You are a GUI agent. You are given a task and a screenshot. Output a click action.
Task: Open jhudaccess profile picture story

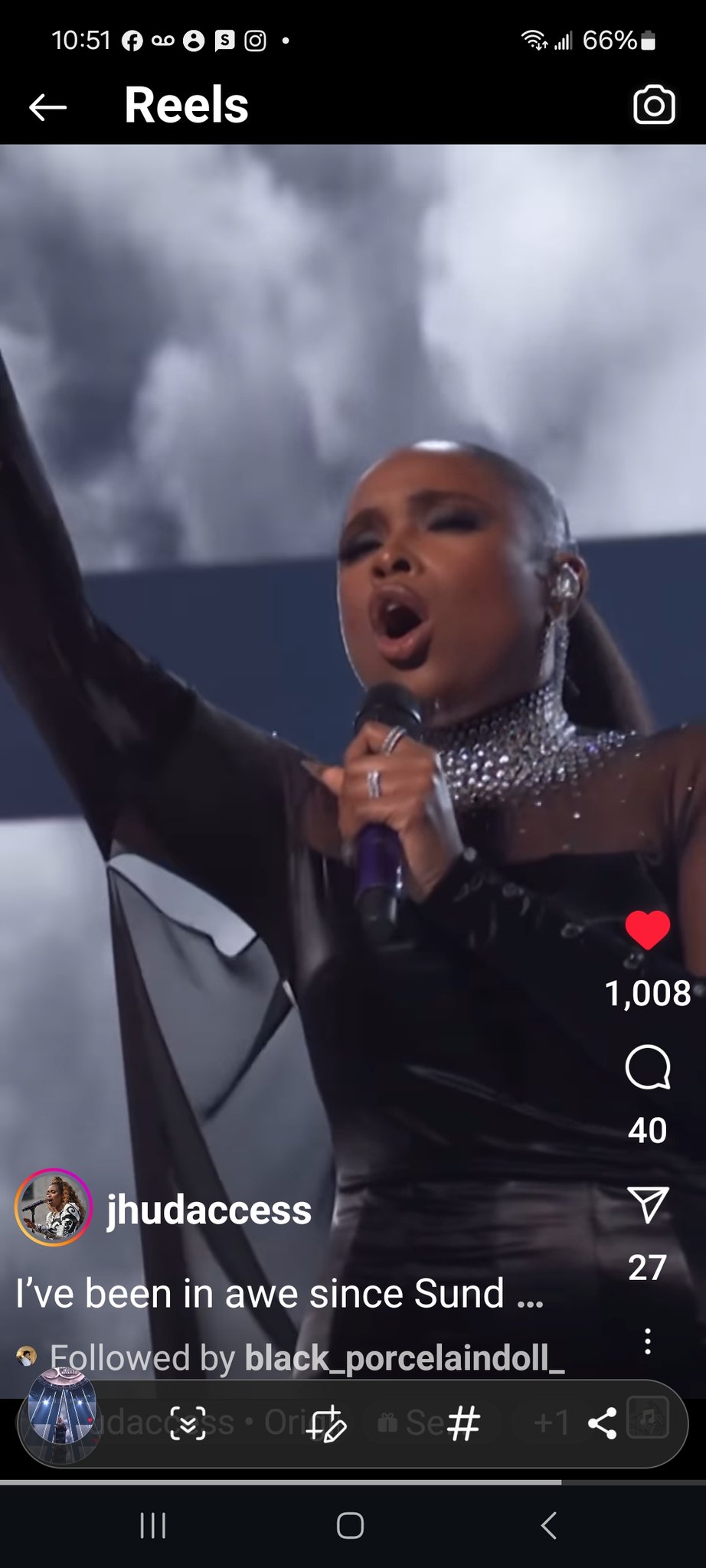click(x=54, y=1208)
